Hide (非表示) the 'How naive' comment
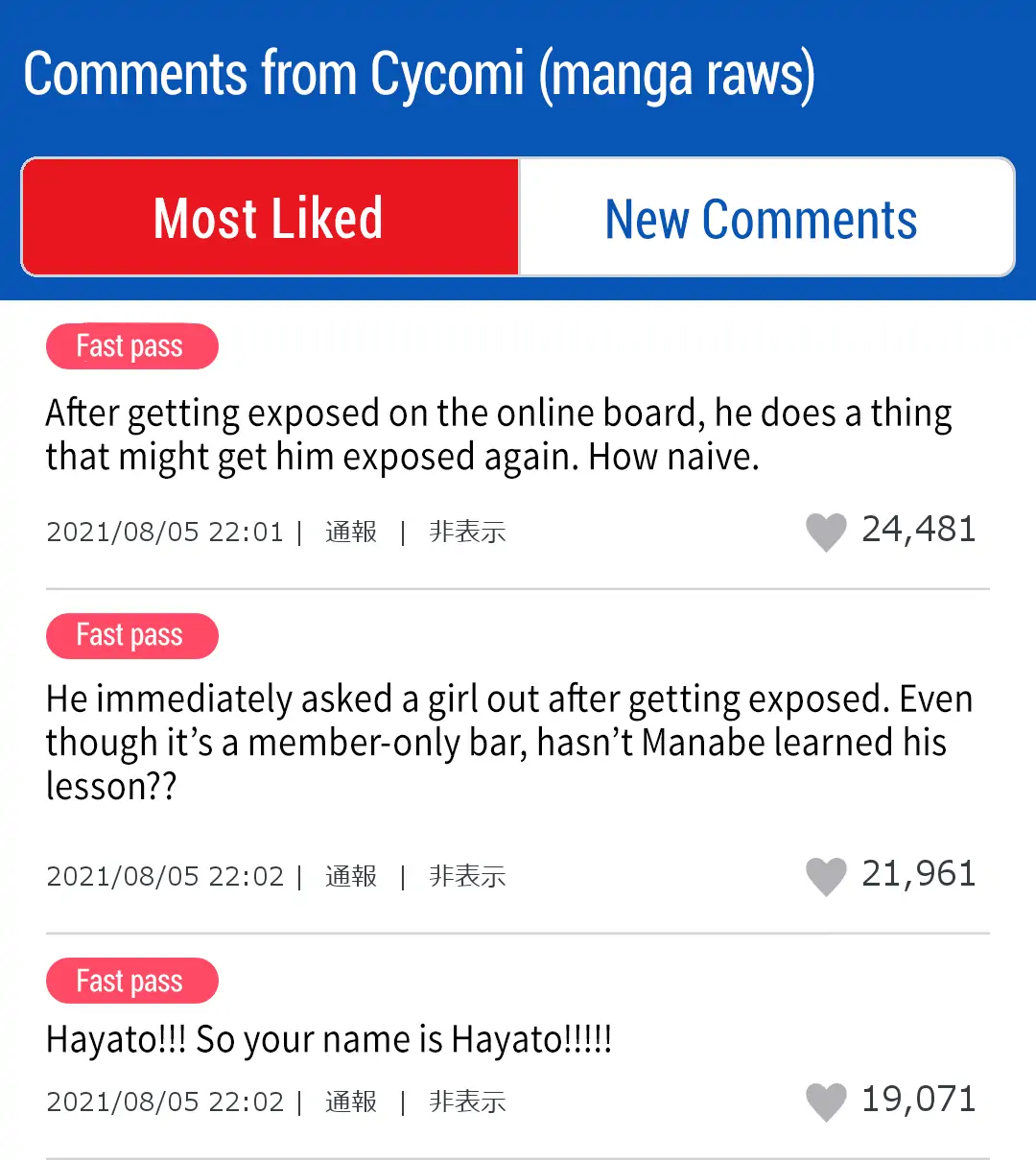This screenshot has width=1036, height=1161. point(467,532)
